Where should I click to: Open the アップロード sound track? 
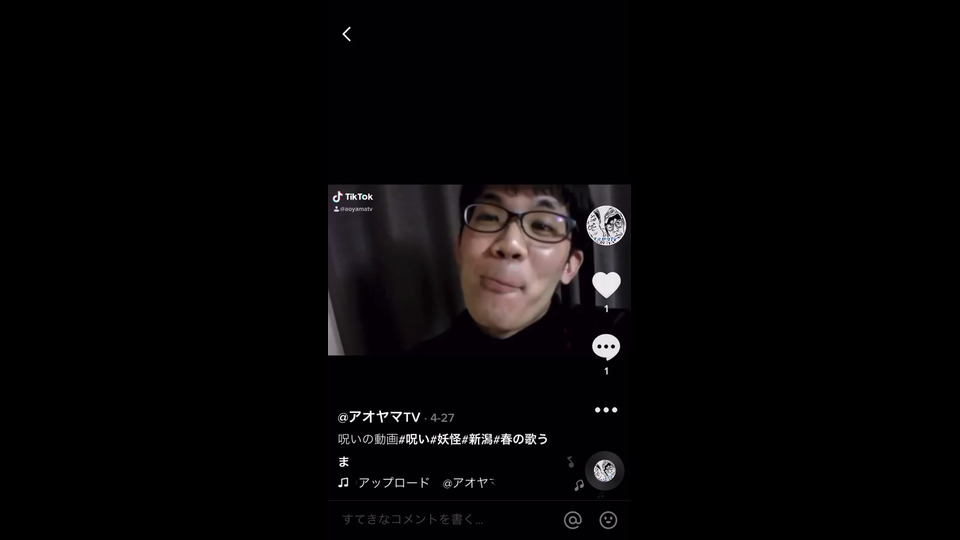coord(394,483)
